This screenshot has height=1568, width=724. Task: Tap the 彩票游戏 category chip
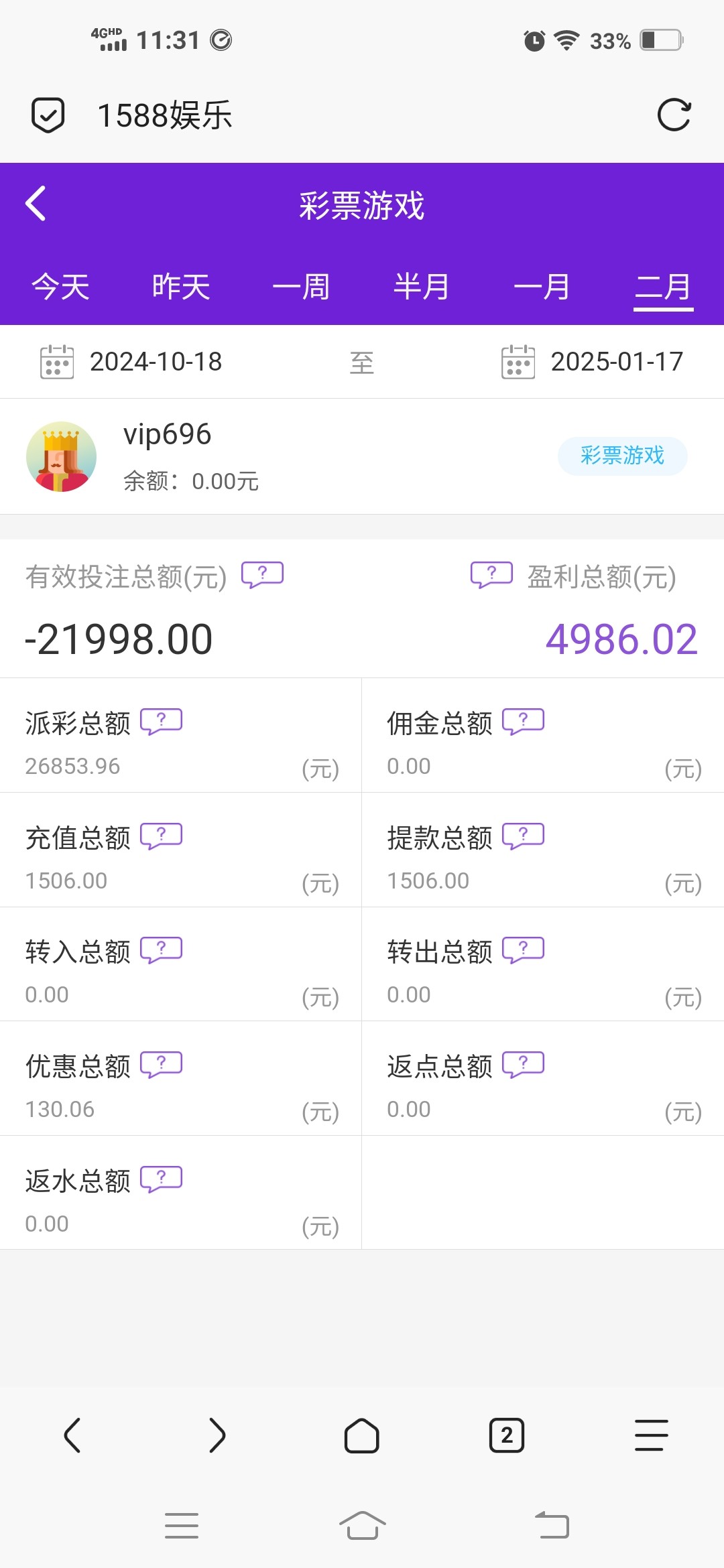click(622, 456)
